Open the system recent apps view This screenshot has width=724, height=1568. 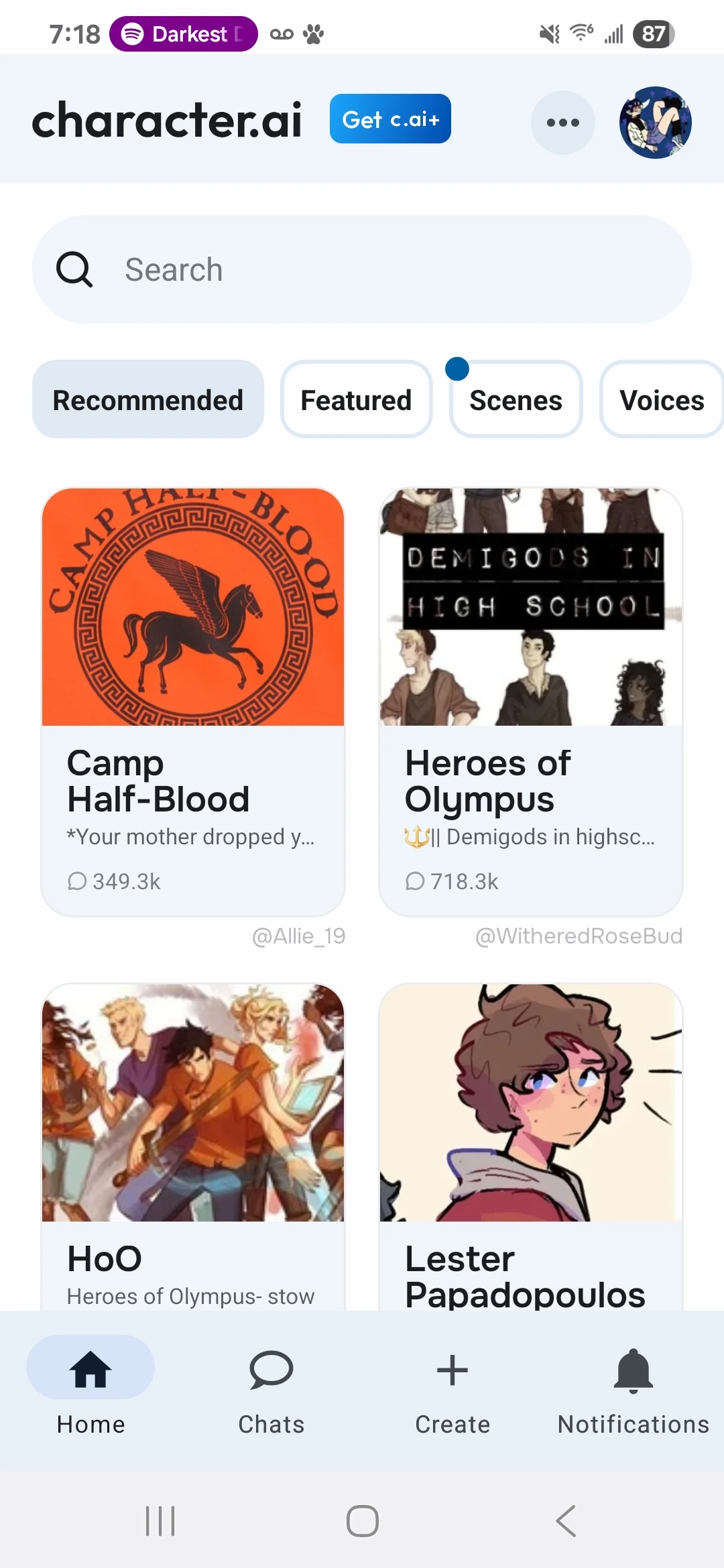(160, 1521)
